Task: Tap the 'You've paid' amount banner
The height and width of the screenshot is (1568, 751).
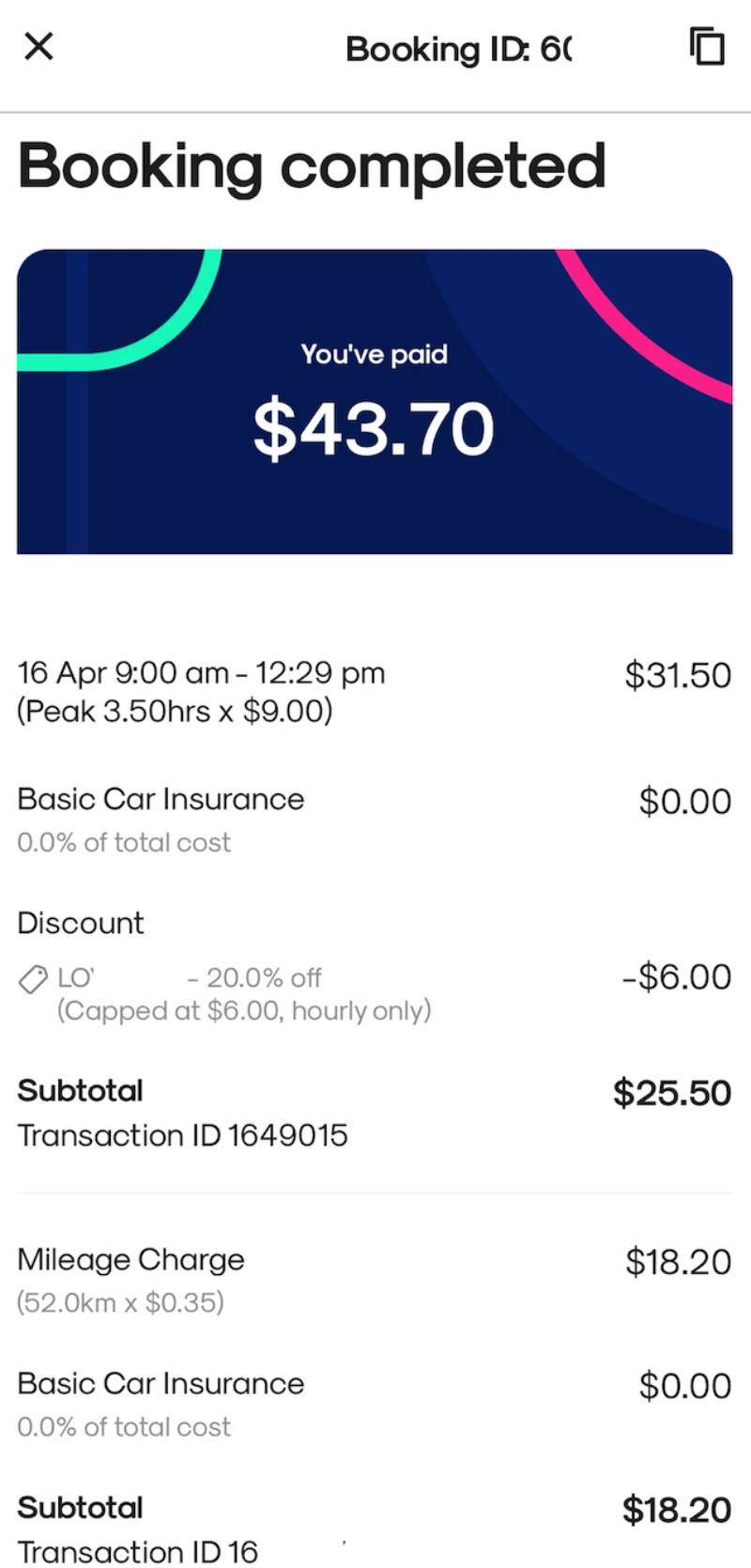Action: 375,400
